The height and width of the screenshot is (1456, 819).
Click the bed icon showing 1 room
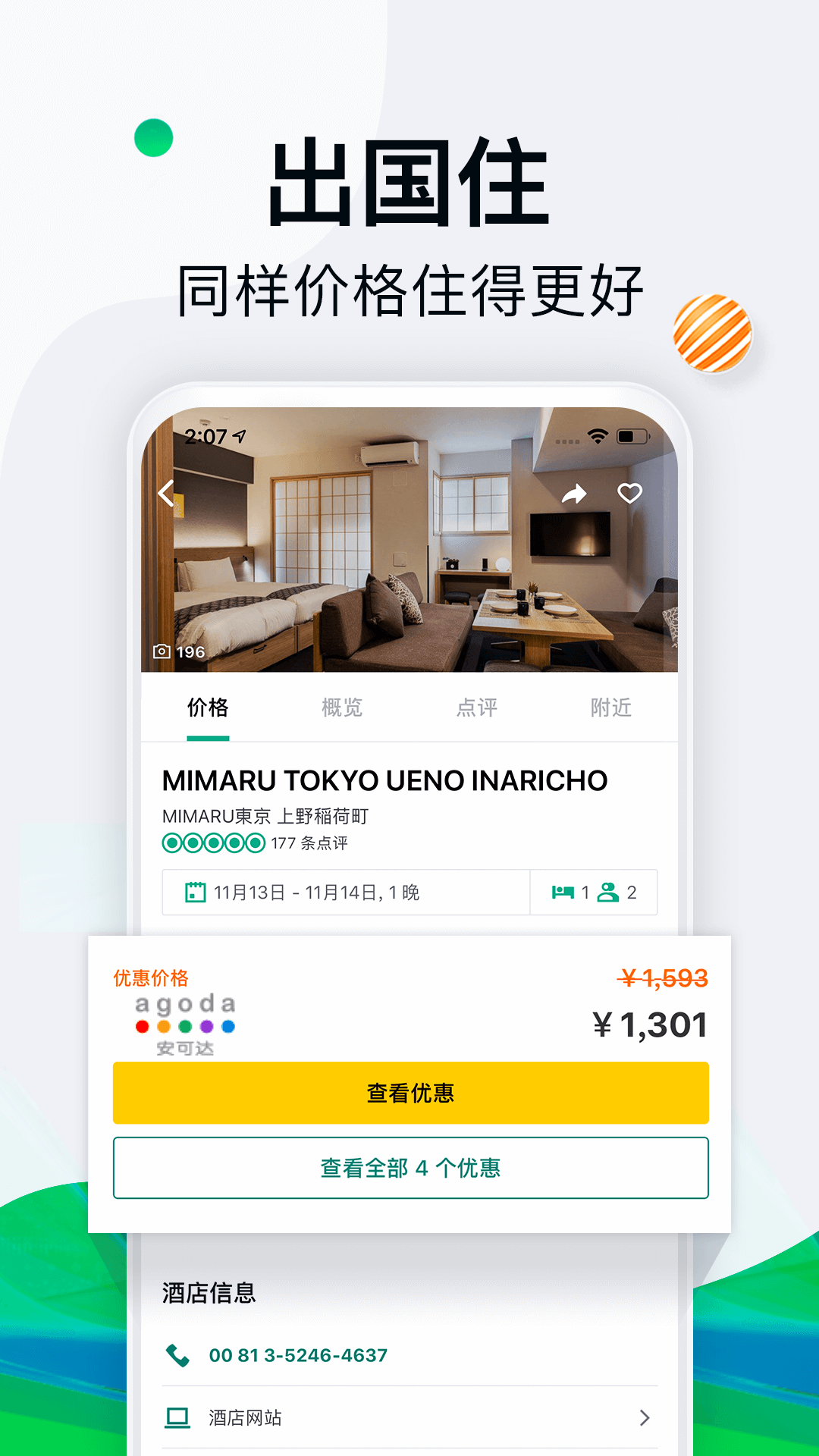click(562, 893)
